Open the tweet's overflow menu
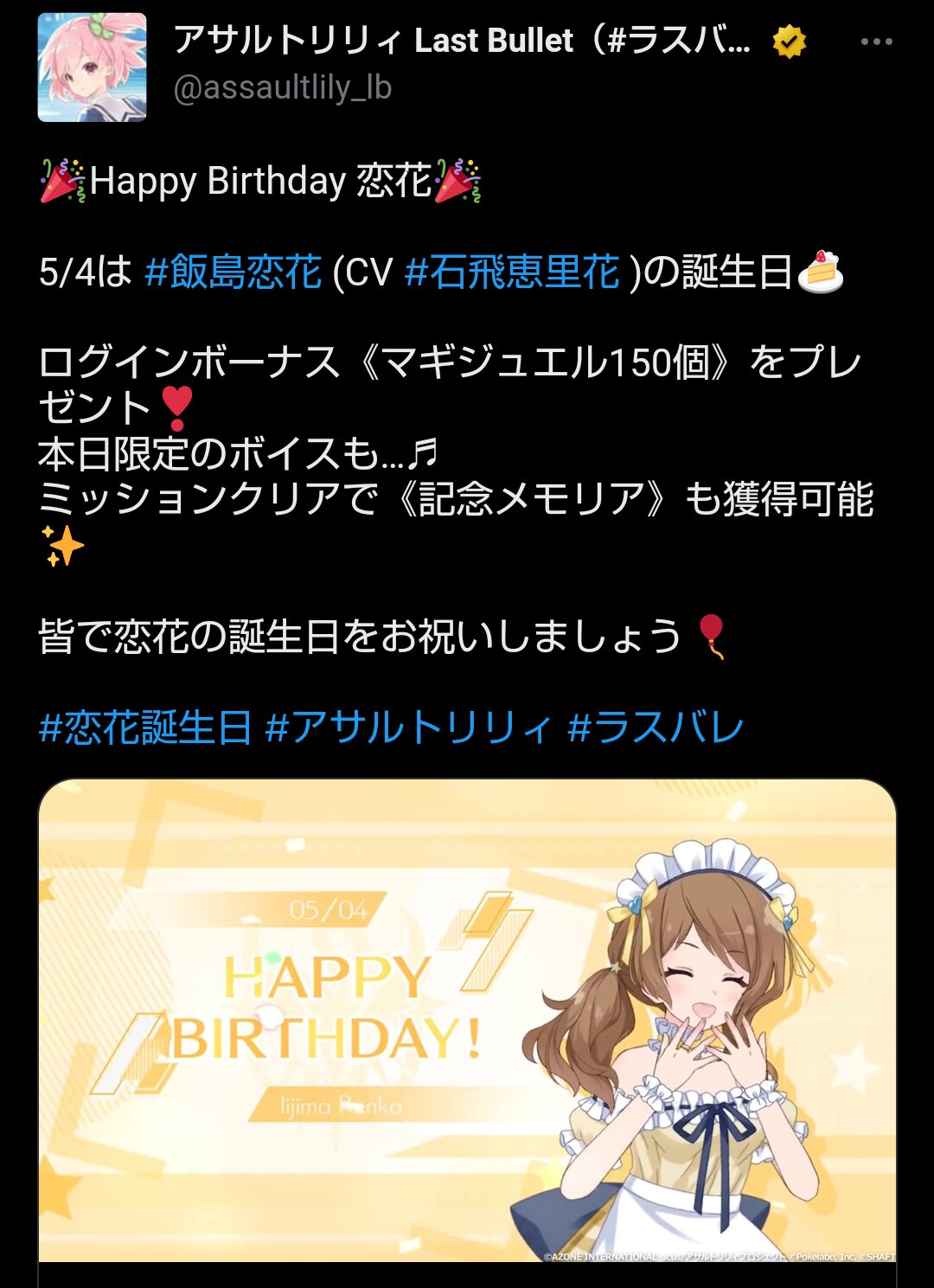 pos(876,42)
